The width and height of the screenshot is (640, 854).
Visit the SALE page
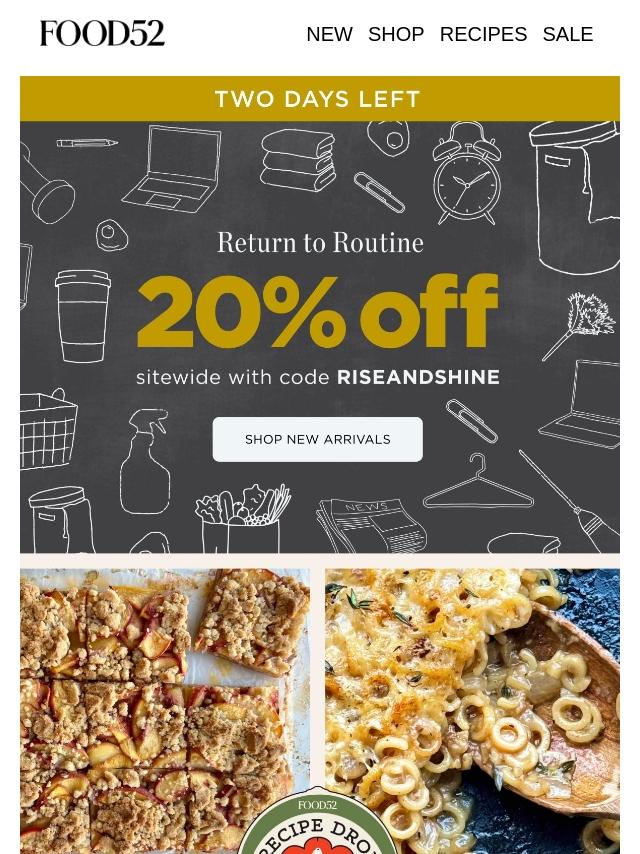pyautogui.click(x=567, y=34)
